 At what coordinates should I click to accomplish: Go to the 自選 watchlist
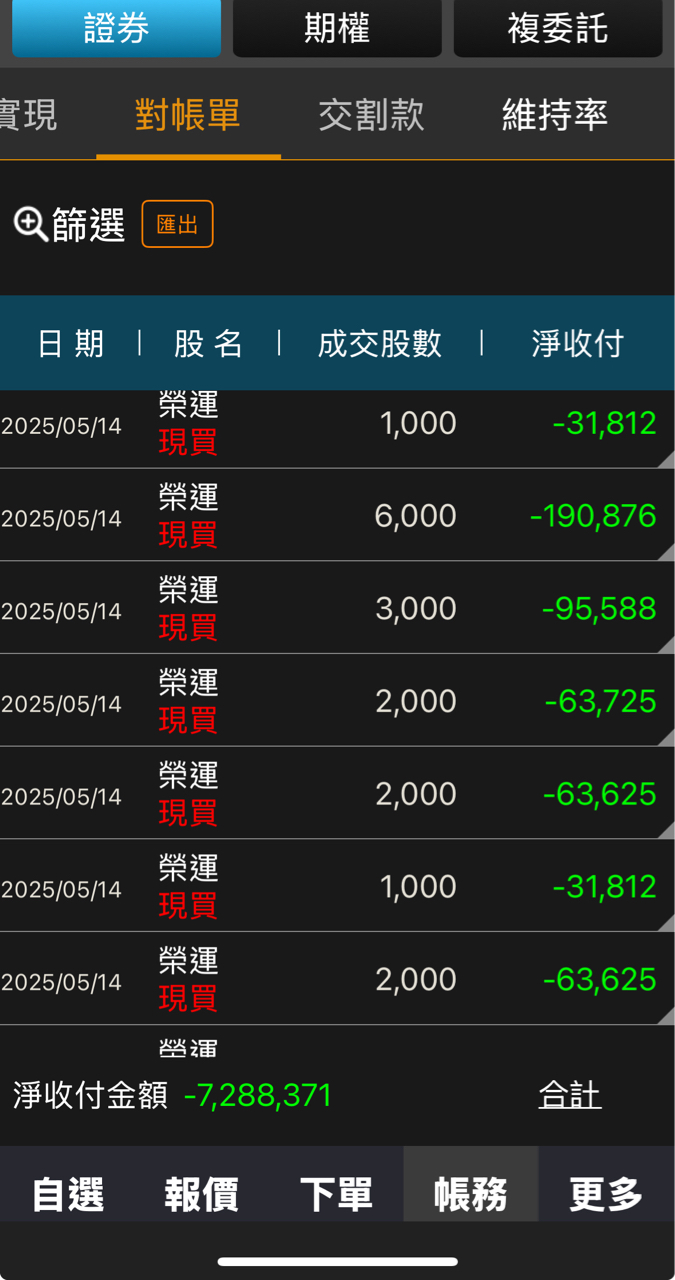pos(68,1194)
